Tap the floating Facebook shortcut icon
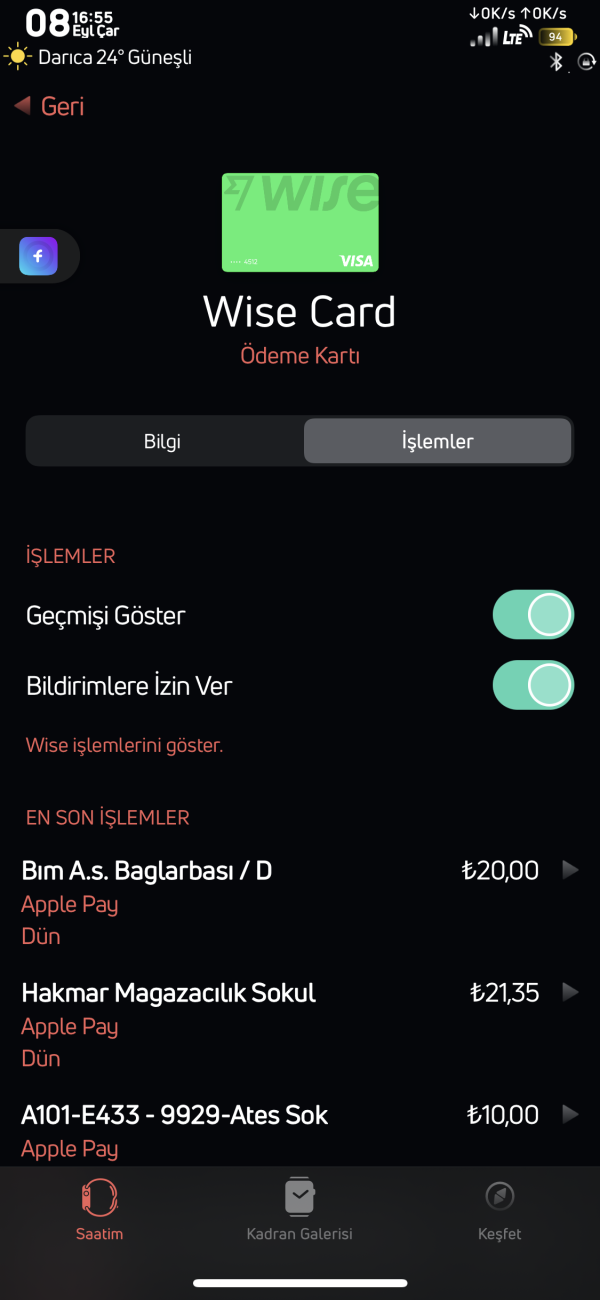Image resolution: width=600 pixels, height=1300 pixels. (x=38, y=257)
